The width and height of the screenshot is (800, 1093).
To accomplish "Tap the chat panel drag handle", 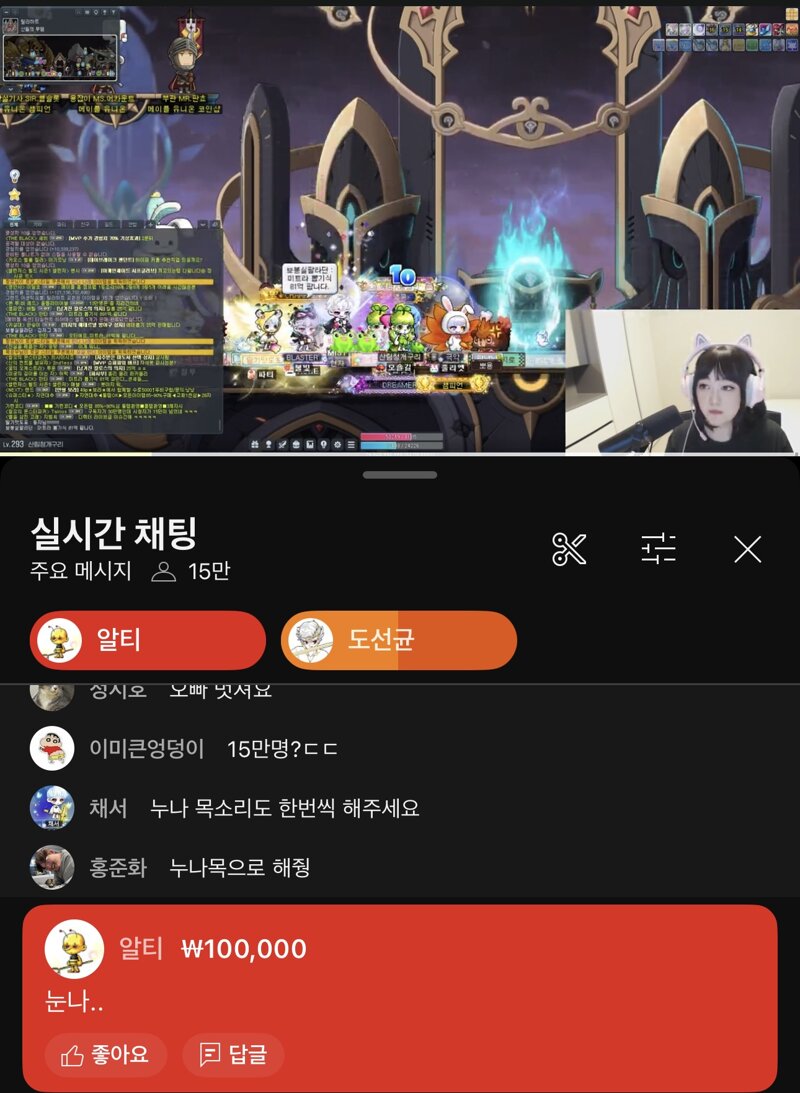I will click(x=400, y=475).
